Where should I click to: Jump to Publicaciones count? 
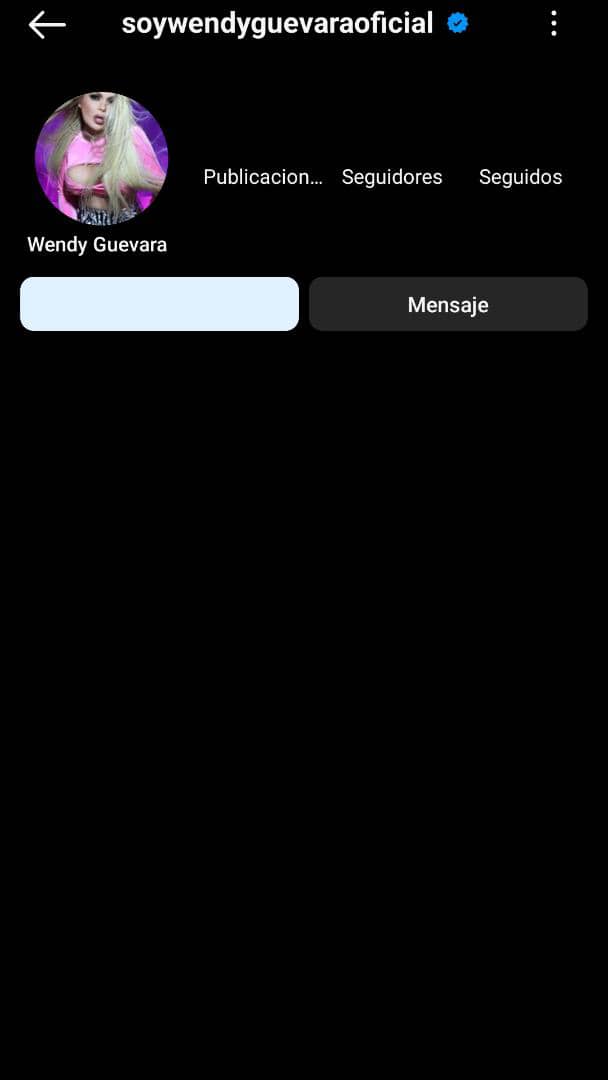click(263, 177)
